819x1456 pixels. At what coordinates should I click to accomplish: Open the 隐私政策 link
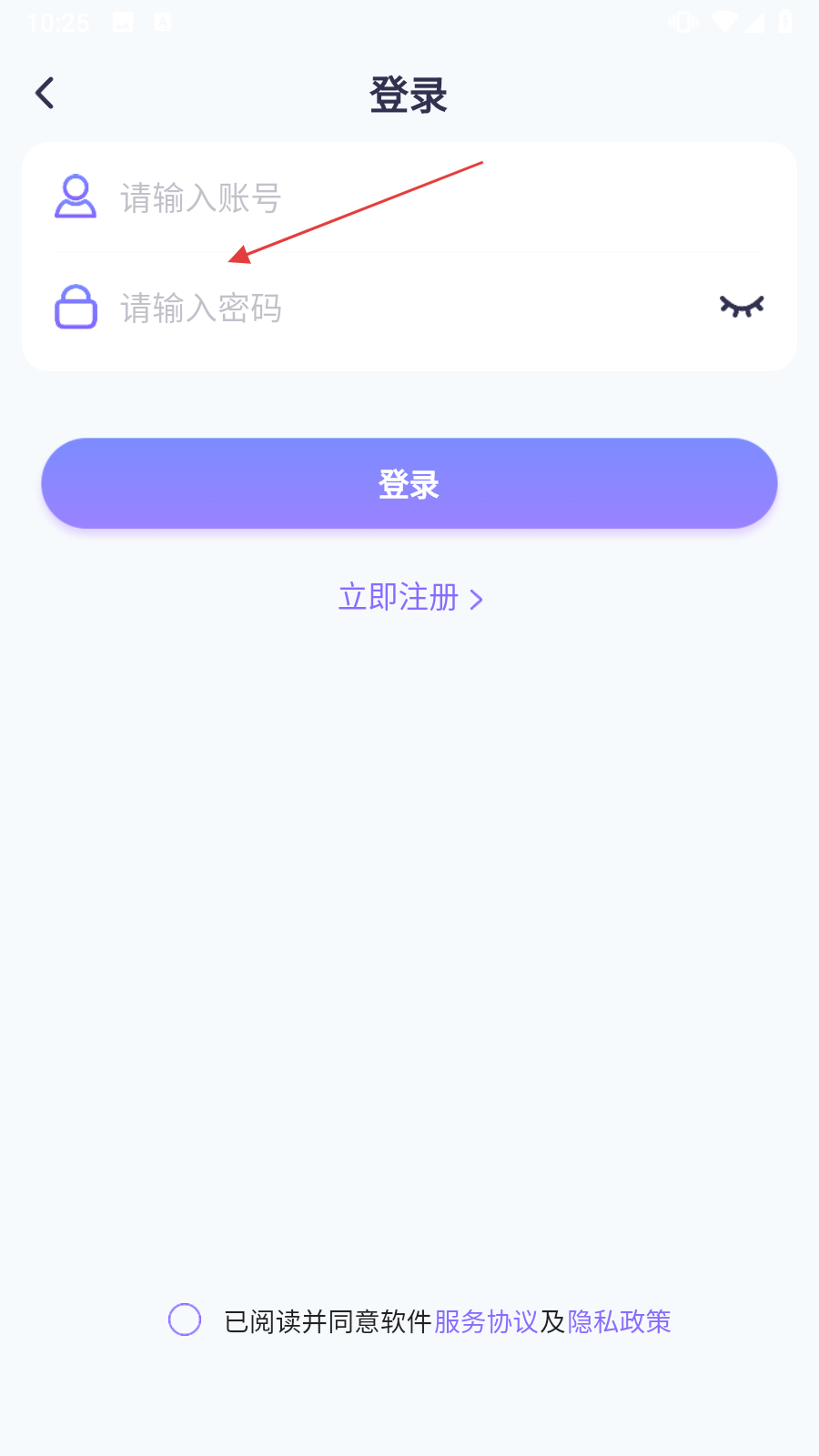(619, 1321)
